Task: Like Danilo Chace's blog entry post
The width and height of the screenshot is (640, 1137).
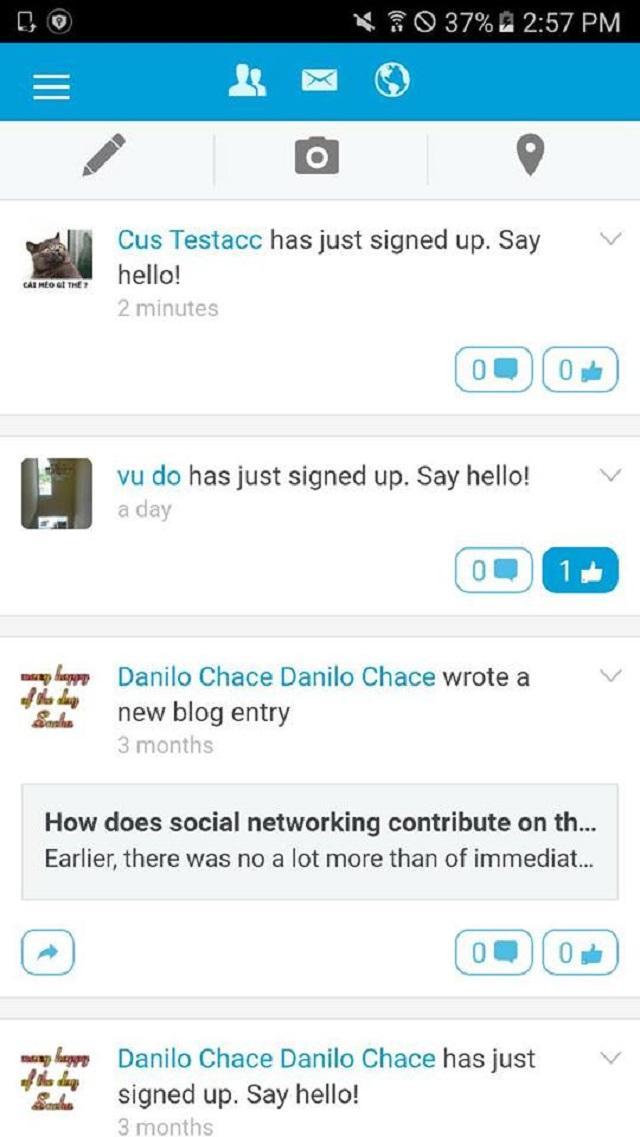Action: (580, 953)
